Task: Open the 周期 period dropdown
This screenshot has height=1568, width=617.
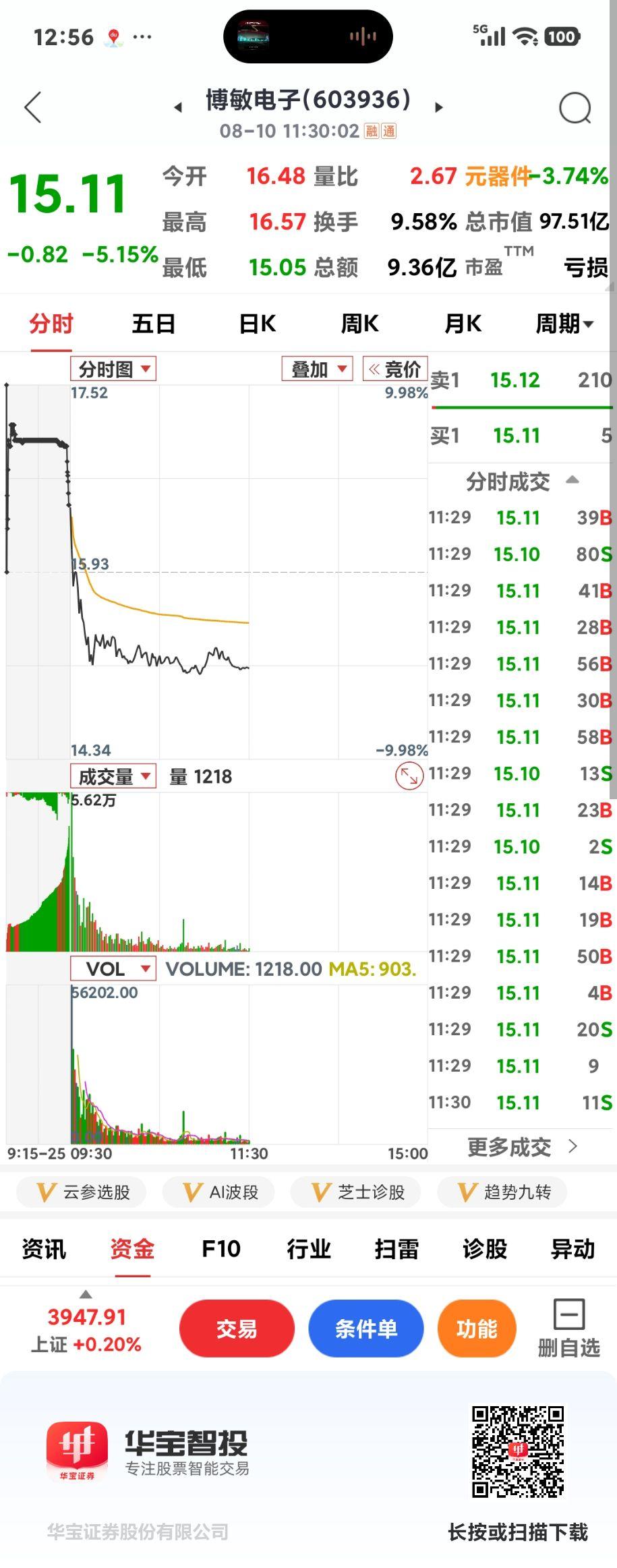Action: pos(564,324)
